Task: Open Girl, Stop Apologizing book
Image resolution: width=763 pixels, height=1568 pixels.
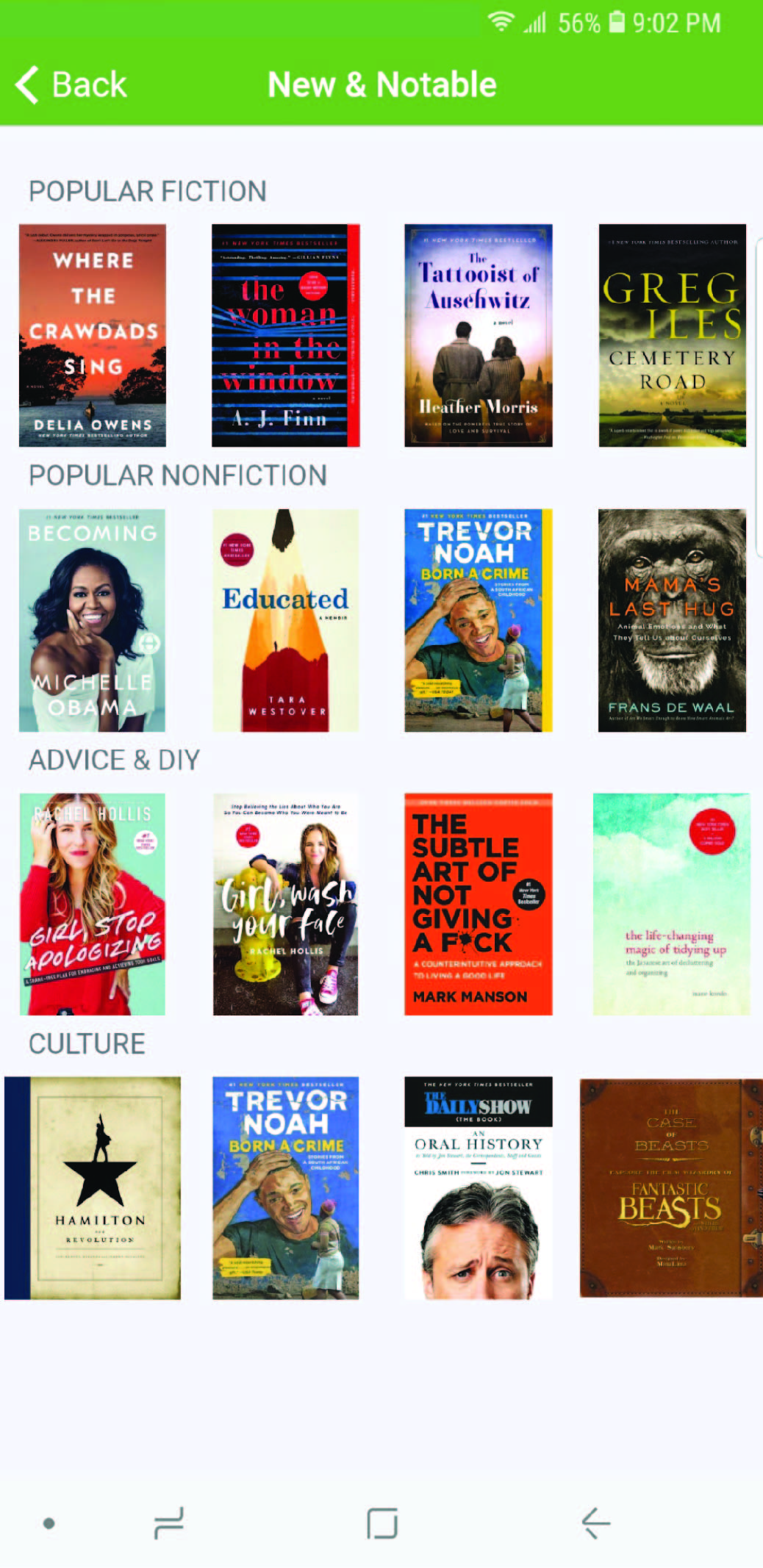Action: click(x=93, y=904)
